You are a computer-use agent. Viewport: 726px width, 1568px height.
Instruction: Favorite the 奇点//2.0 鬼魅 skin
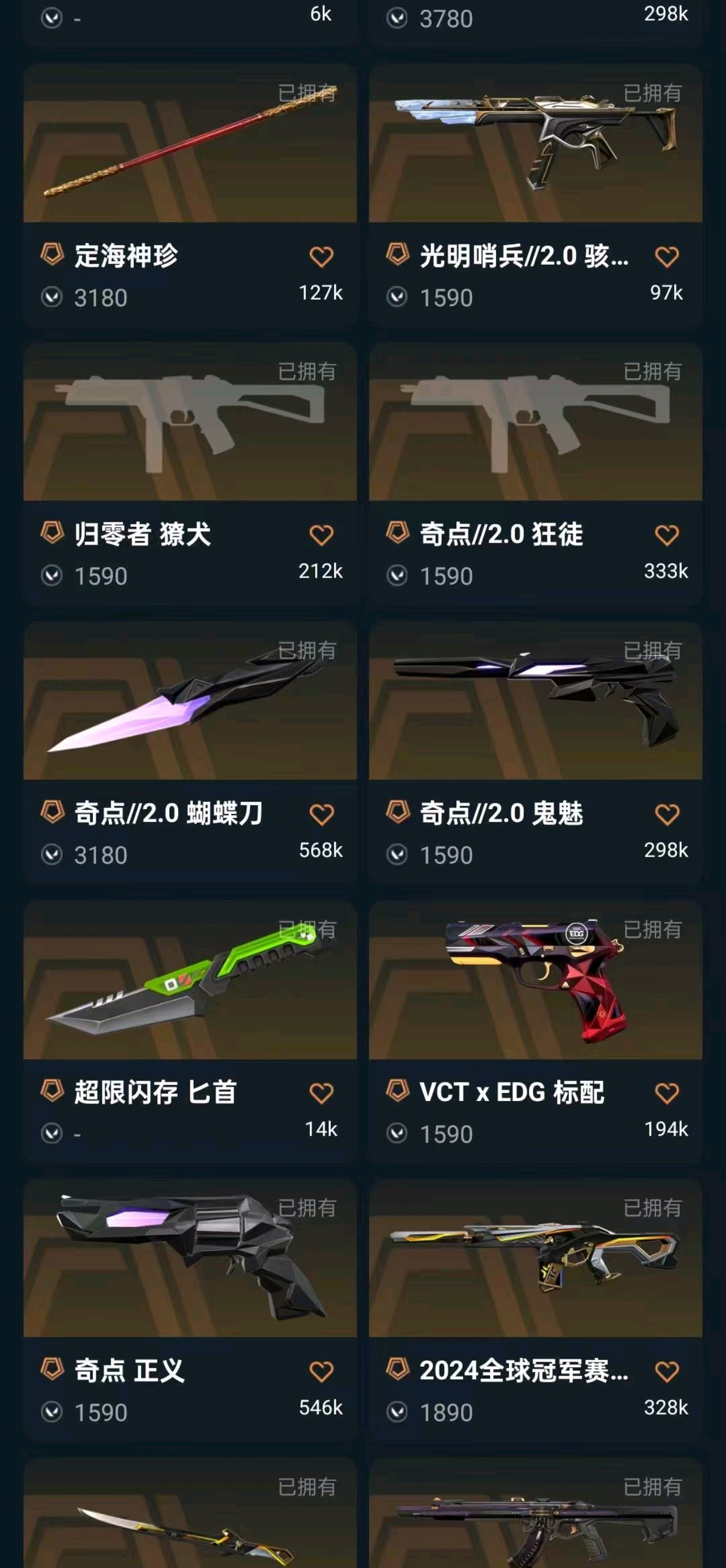(x=666, y=815)
